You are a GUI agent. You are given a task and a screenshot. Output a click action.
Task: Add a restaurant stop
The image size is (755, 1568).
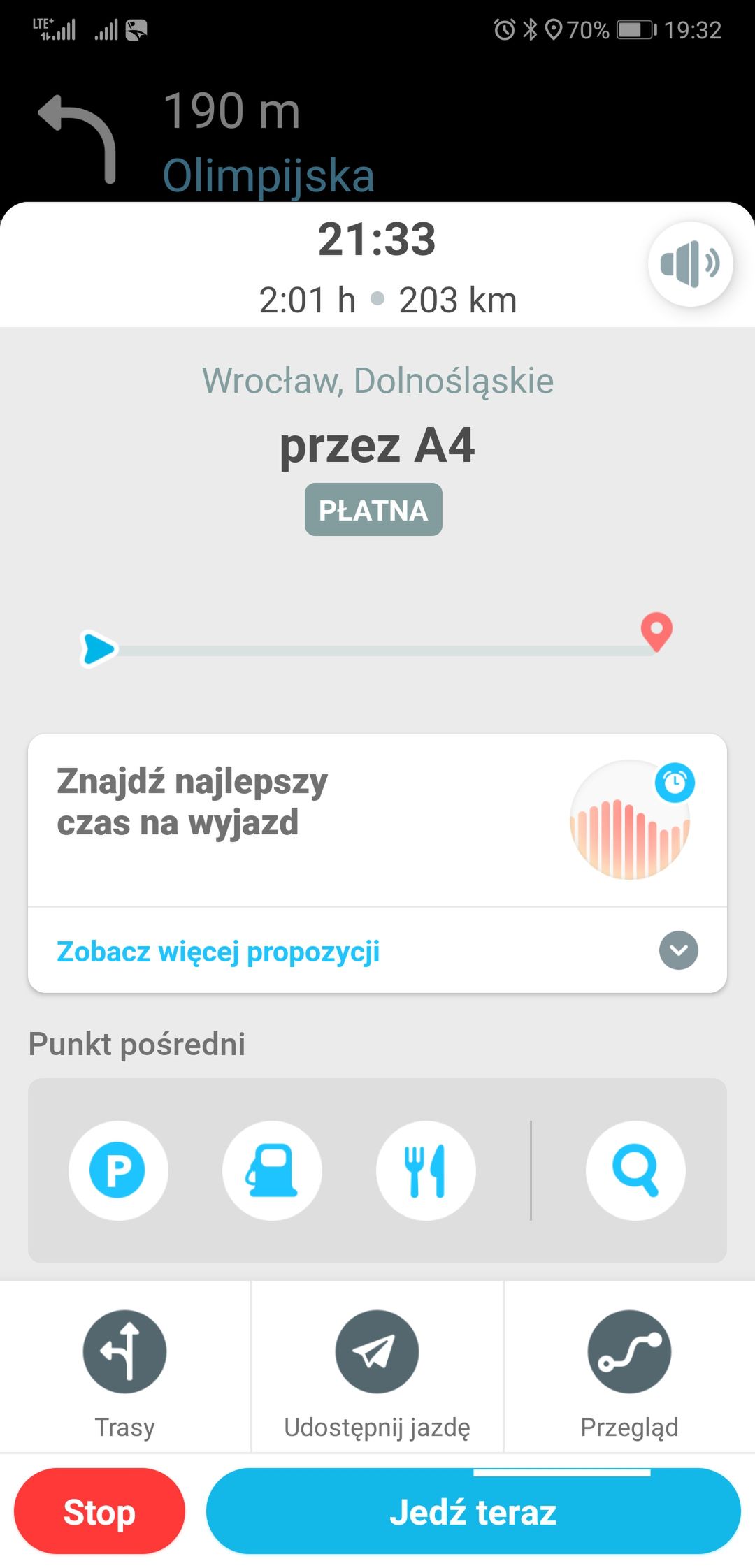(426, 1170)
